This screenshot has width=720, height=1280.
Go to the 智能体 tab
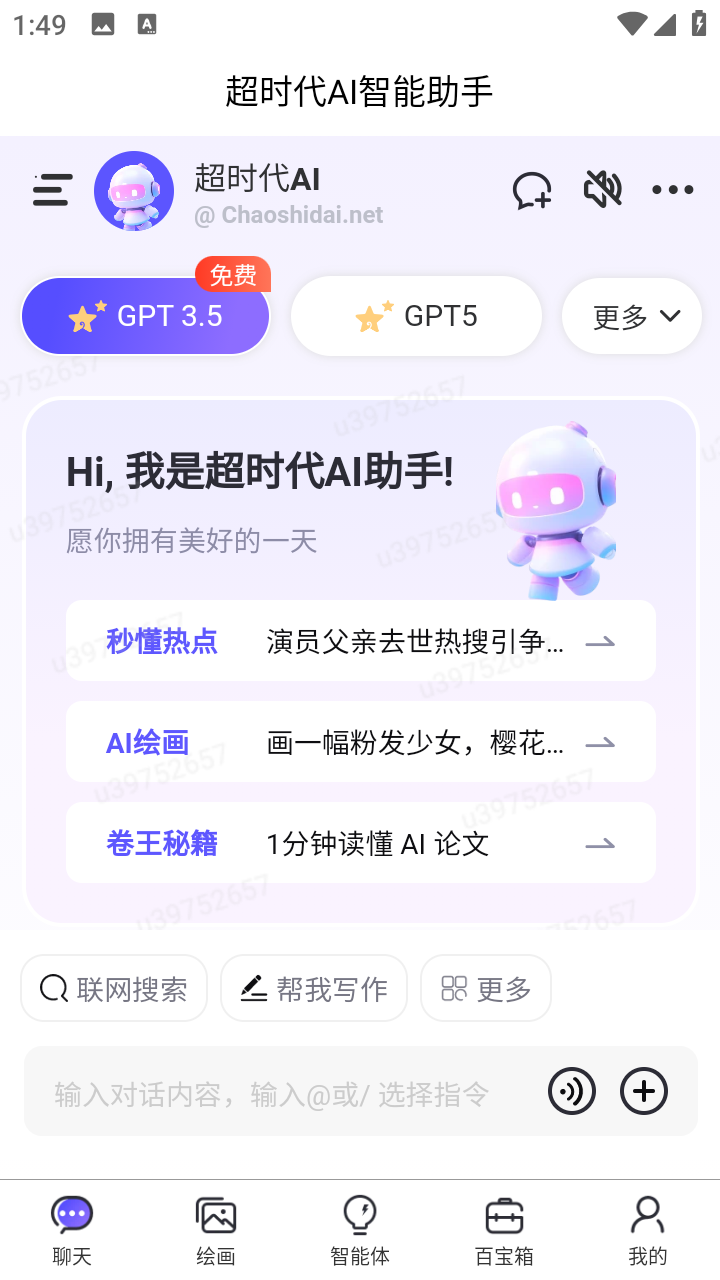tap(360, 1230)
